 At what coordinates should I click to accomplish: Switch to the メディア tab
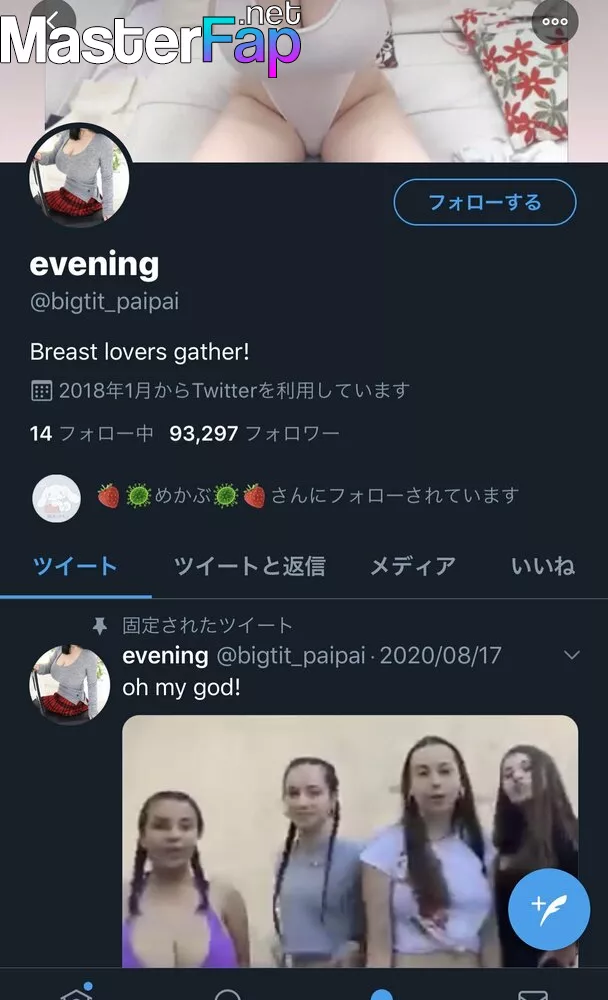(413, 566)
